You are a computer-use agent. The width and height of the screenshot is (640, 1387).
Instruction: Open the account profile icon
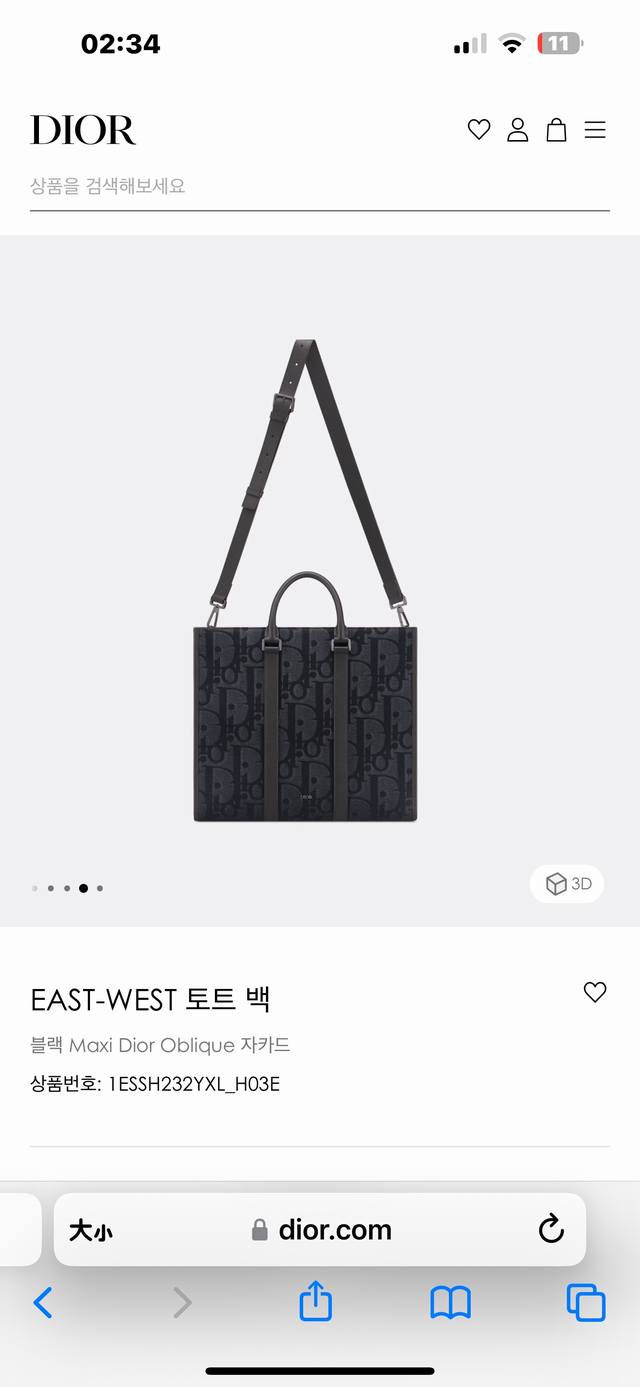point(517,130)
